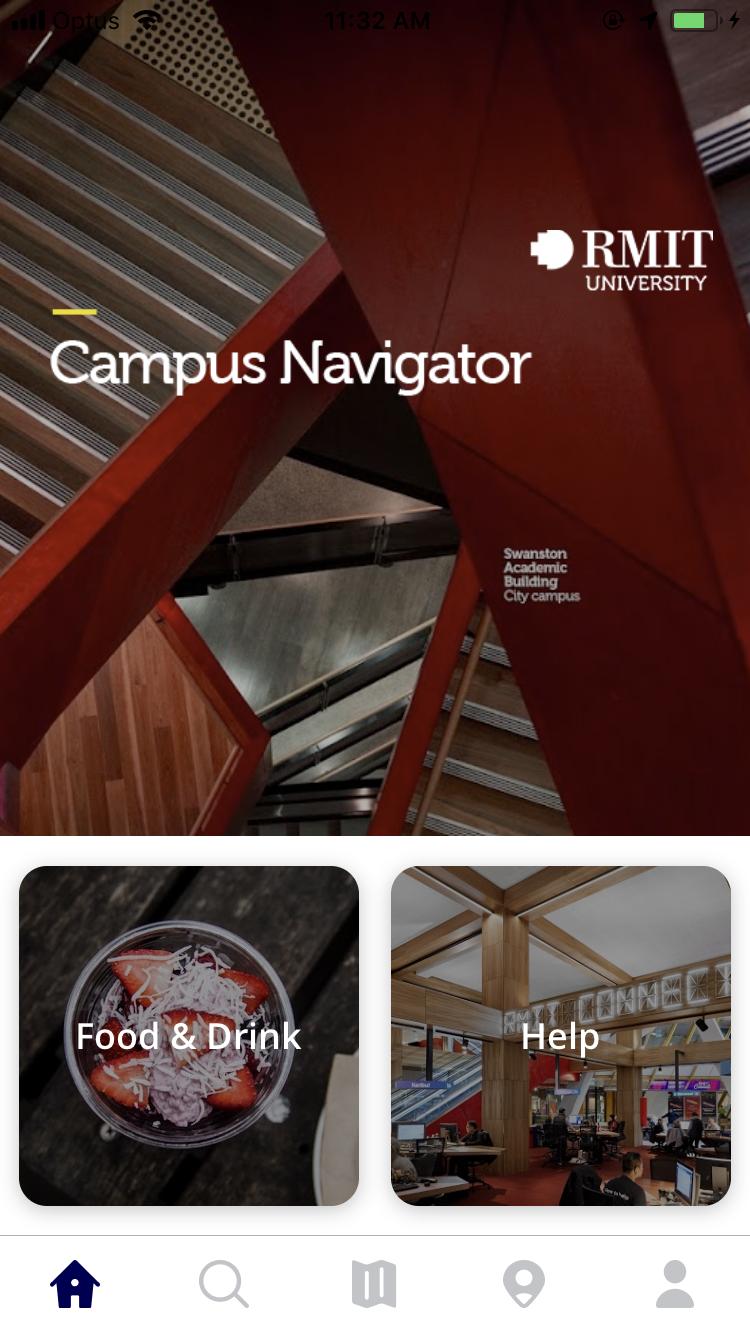Open the Profile tab
Screen dimensions: 750x1334
674,1284
